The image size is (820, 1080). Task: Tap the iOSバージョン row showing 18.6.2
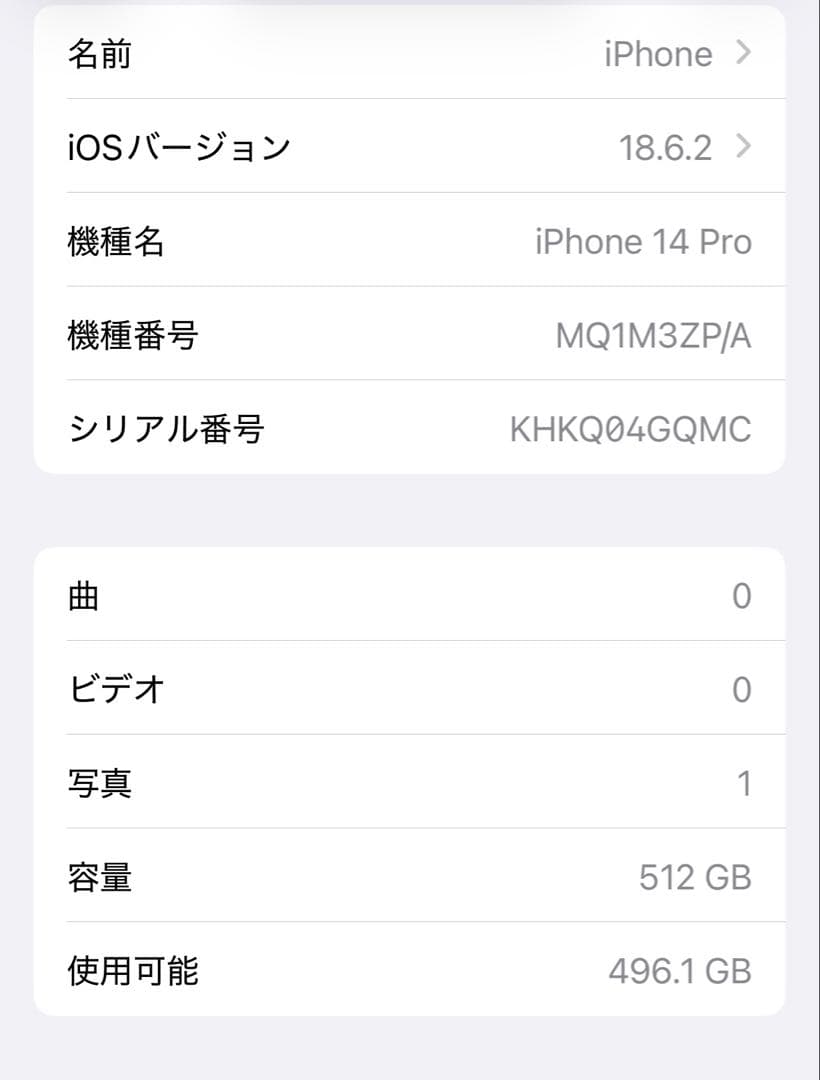click(410, 146)
